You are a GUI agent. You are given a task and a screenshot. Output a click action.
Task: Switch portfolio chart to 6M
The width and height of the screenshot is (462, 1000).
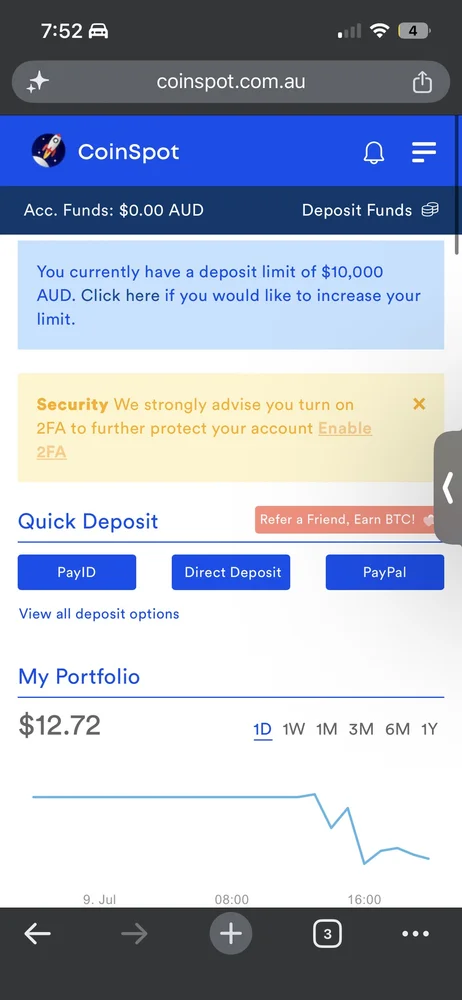pyautogui.click(x=398, y=729)
